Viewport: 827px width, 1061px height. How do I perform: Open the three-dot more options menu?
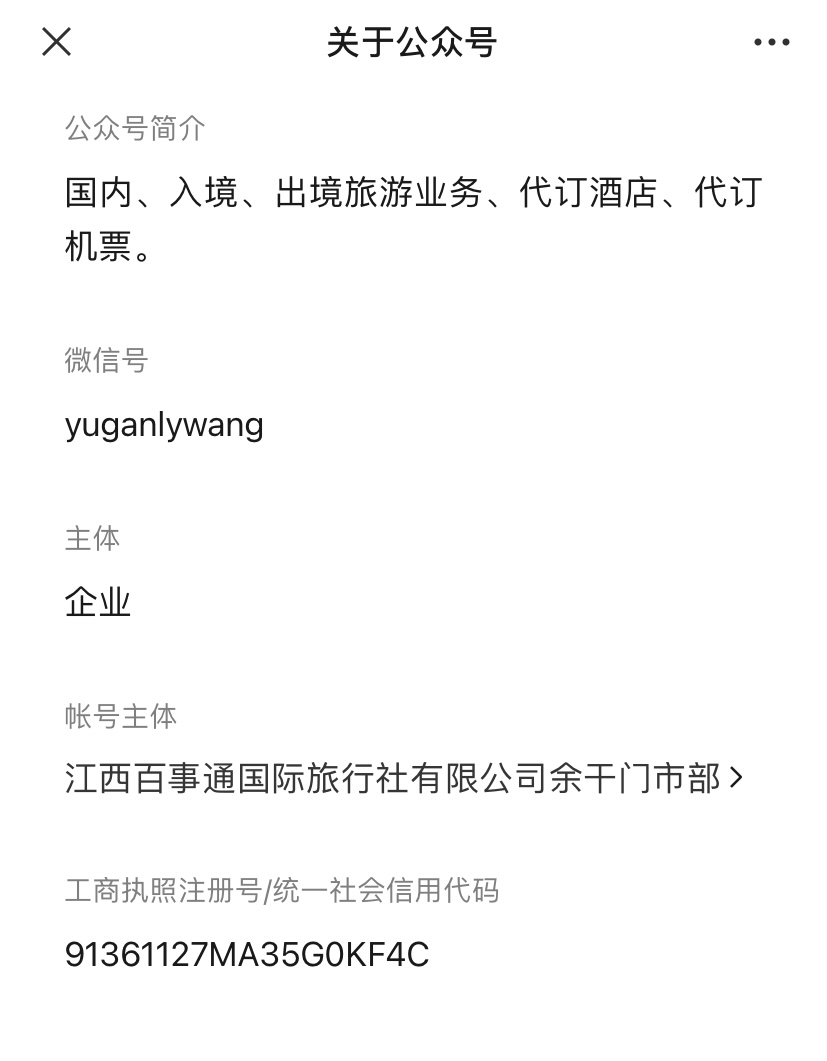tap(771, 42)
